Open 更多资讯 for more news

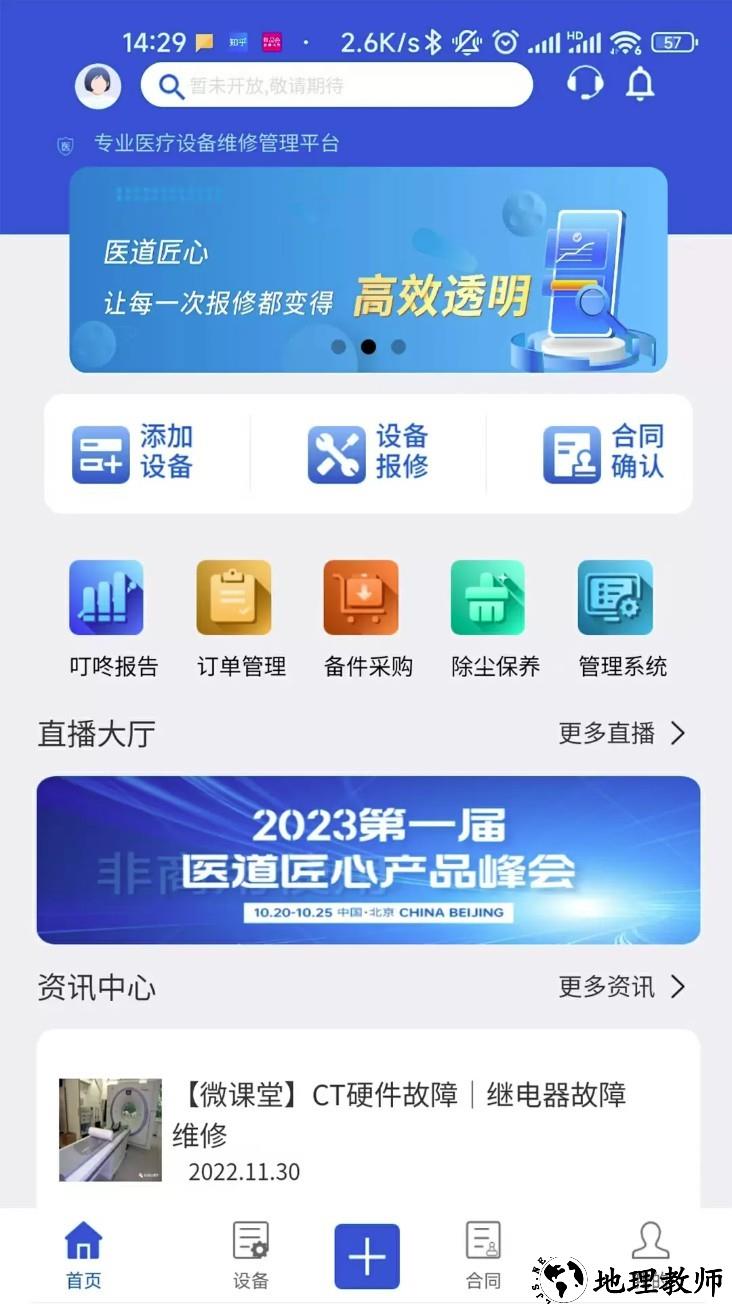tap(609, 987)
